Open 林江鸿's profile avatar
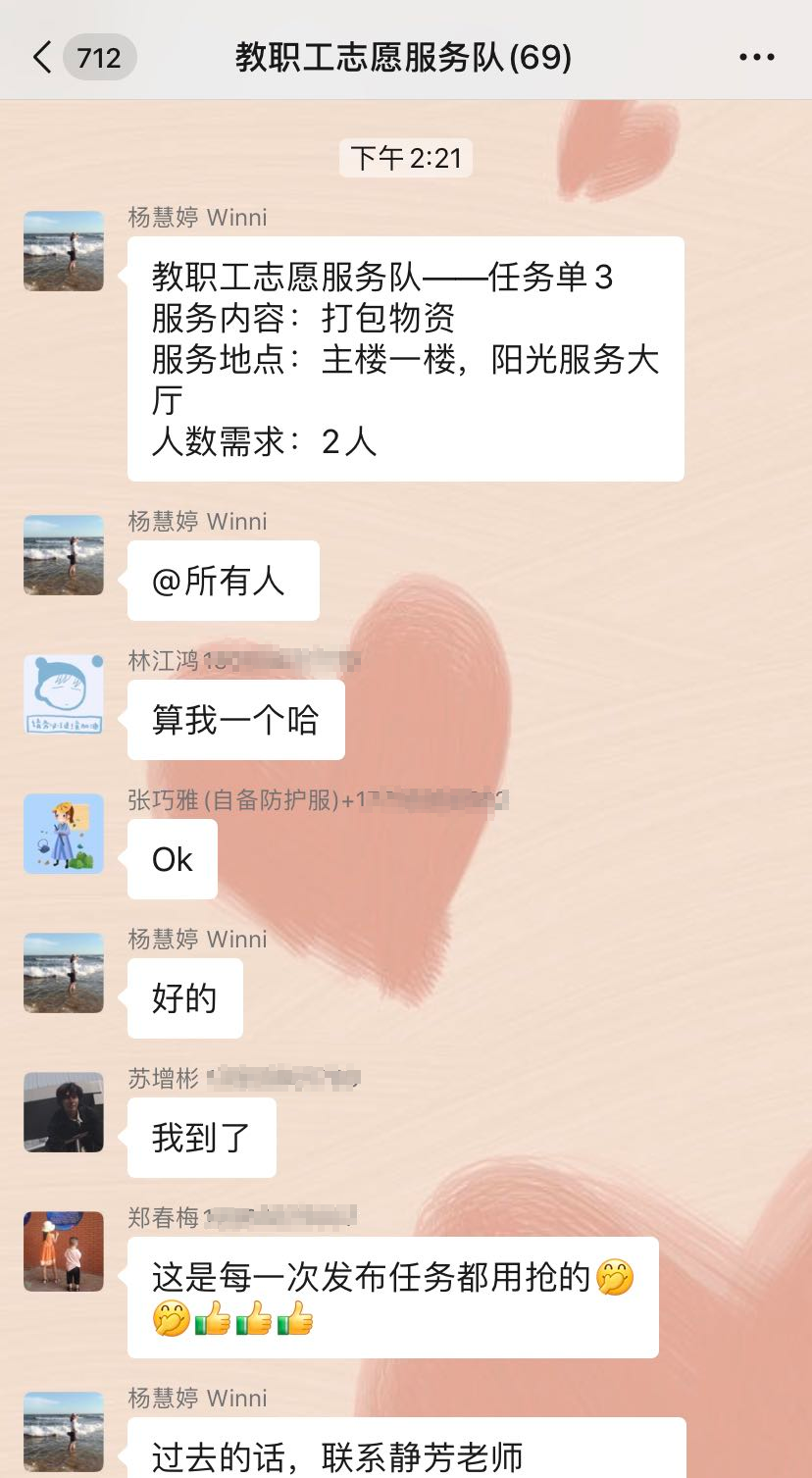 click(63, 693)
